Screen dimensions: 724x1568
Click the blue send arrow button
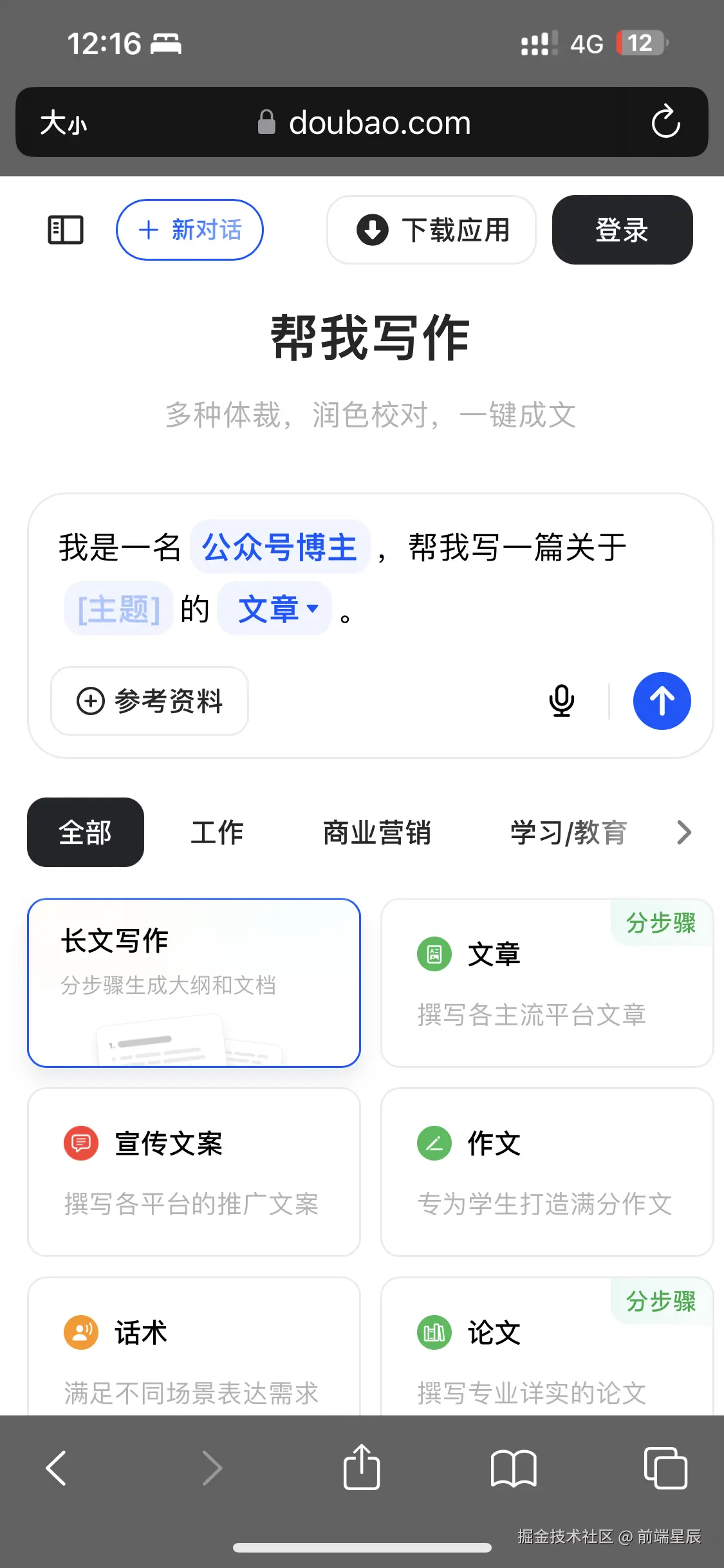tap(662, 701)
